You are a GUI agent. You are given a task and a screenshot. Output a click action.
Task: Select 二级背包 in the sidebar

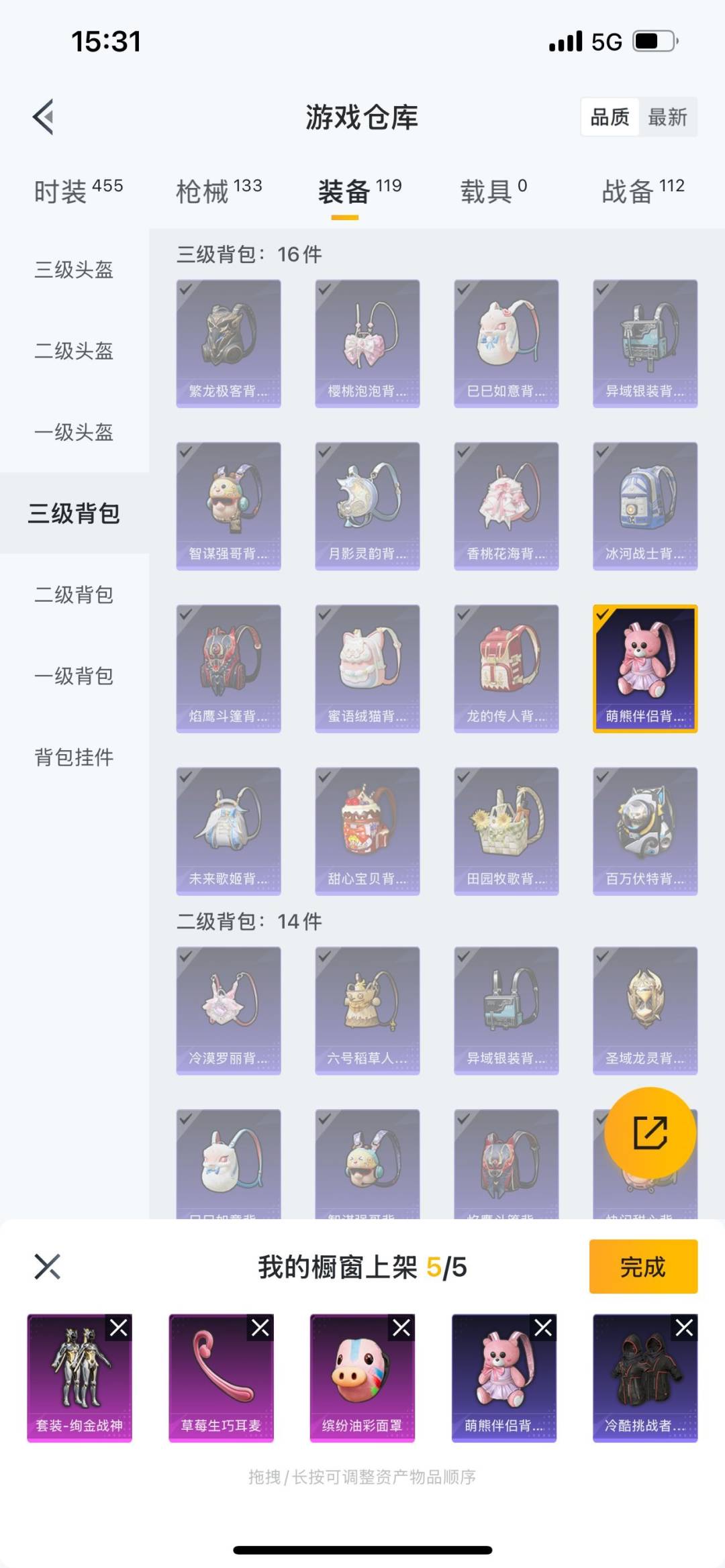click(x=74, y=594)
